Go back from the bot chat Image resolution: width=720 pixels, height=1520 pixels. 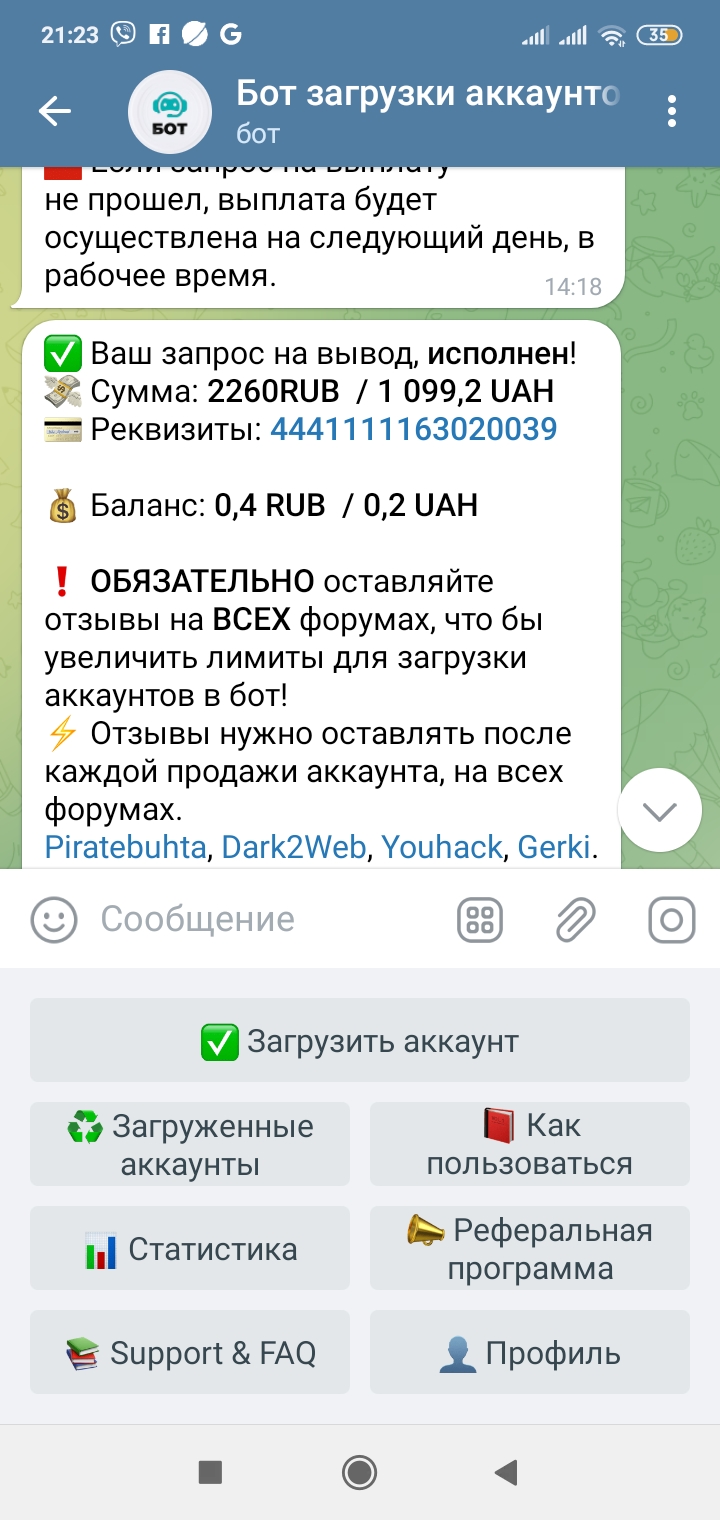click(55, 111)
